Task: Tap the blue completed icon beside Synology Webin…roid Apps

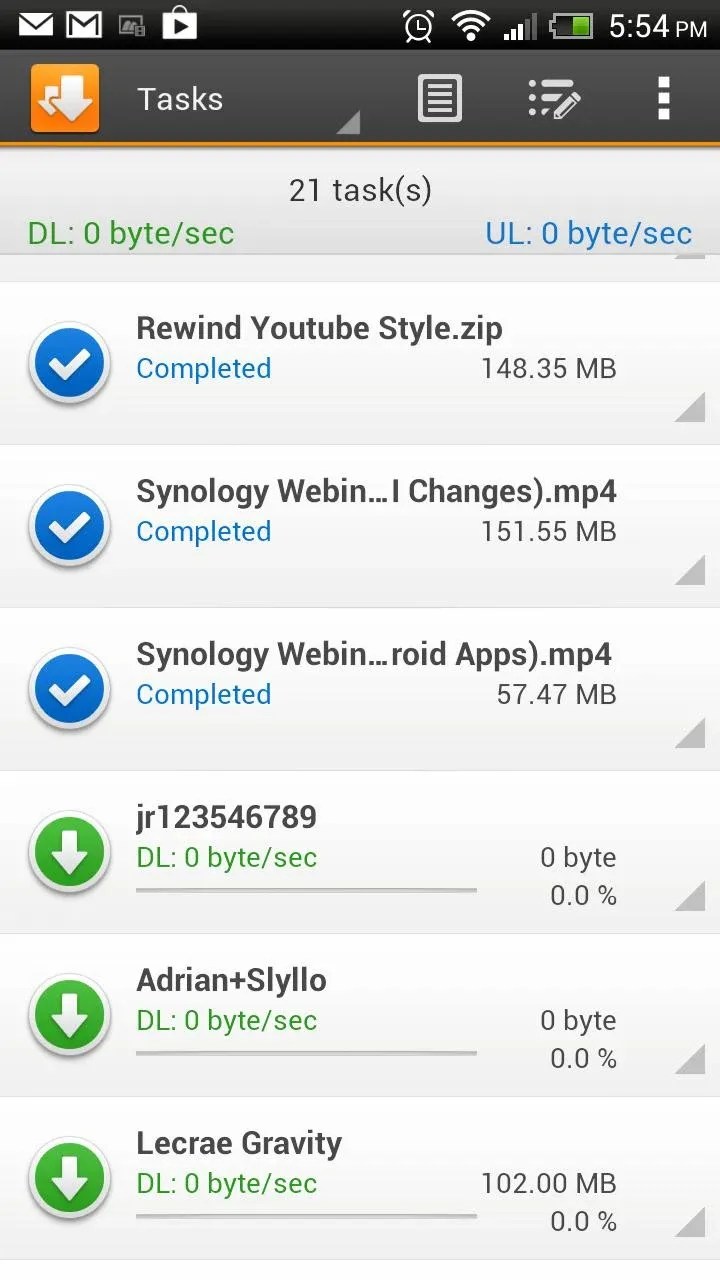Action: [x=69, y=688]
